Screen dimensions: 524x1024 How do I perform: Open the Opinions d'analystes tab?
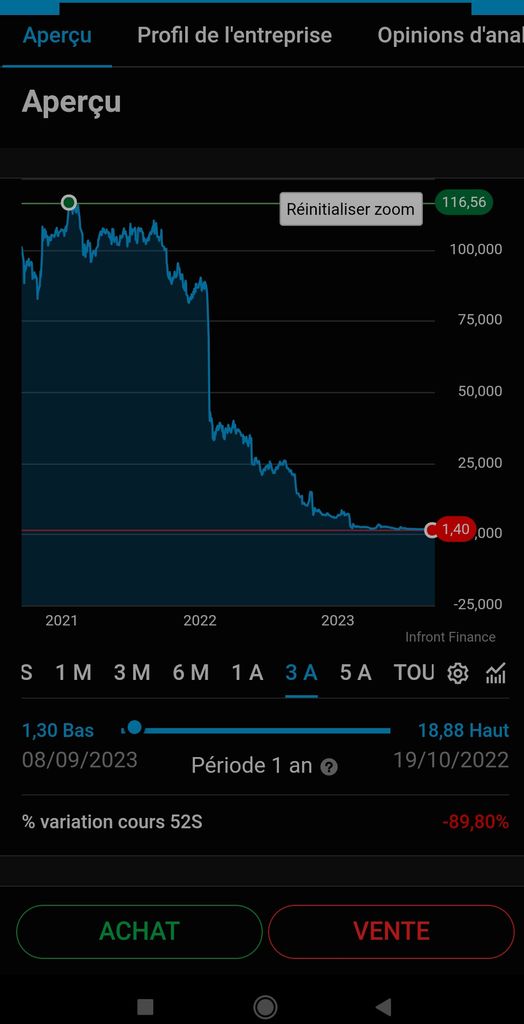(450, 35)
